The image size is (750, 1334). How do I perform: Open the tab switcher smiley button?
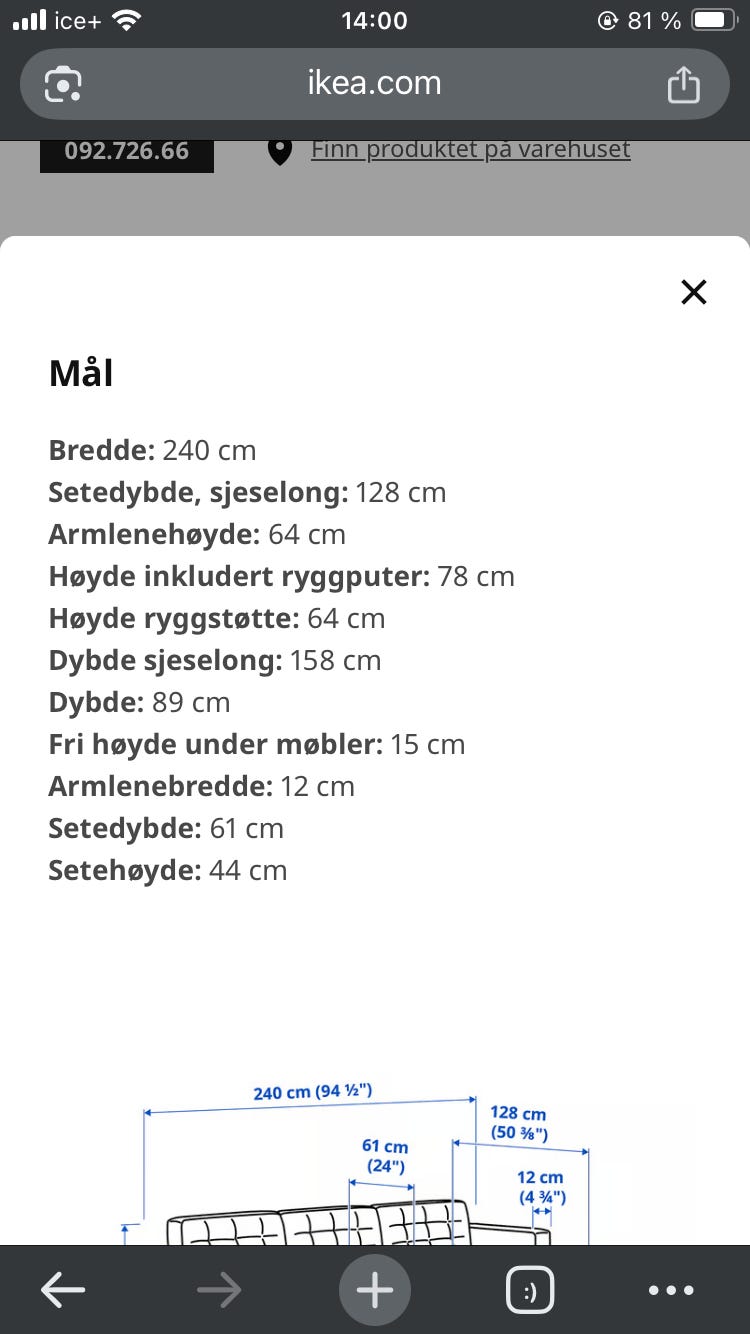(x=530, y=1289)
